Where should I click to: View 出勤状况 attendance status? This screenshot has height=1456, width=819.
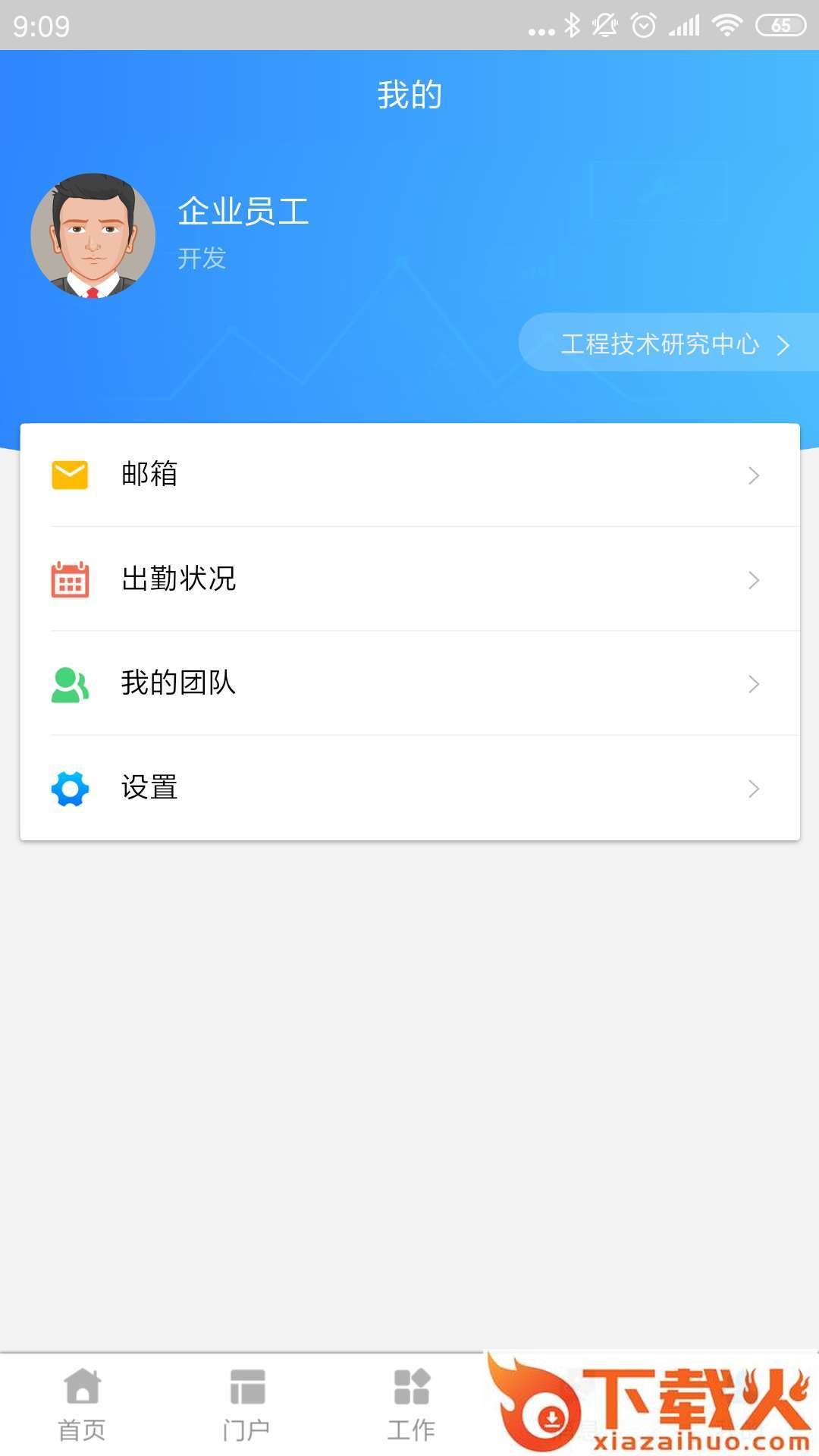coord(409,579)
